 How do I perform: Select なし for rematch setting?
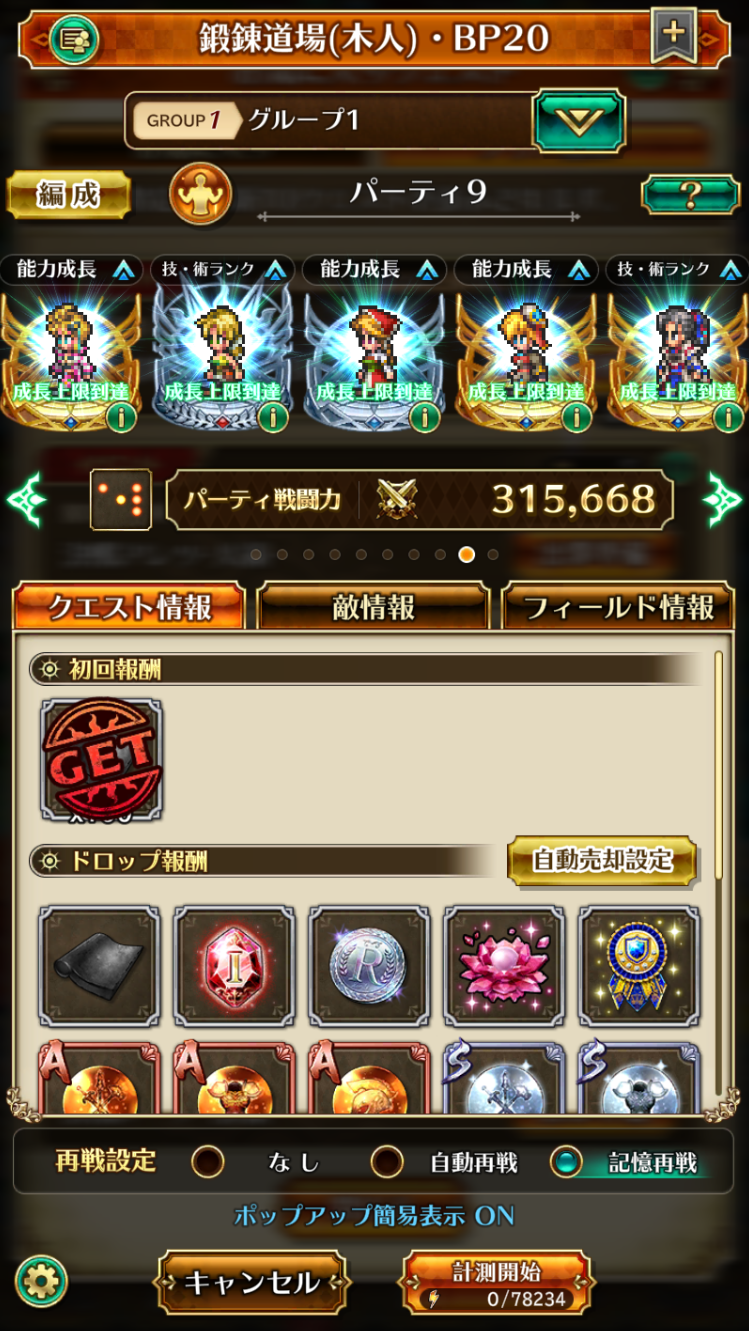[x=208, y=1162]
